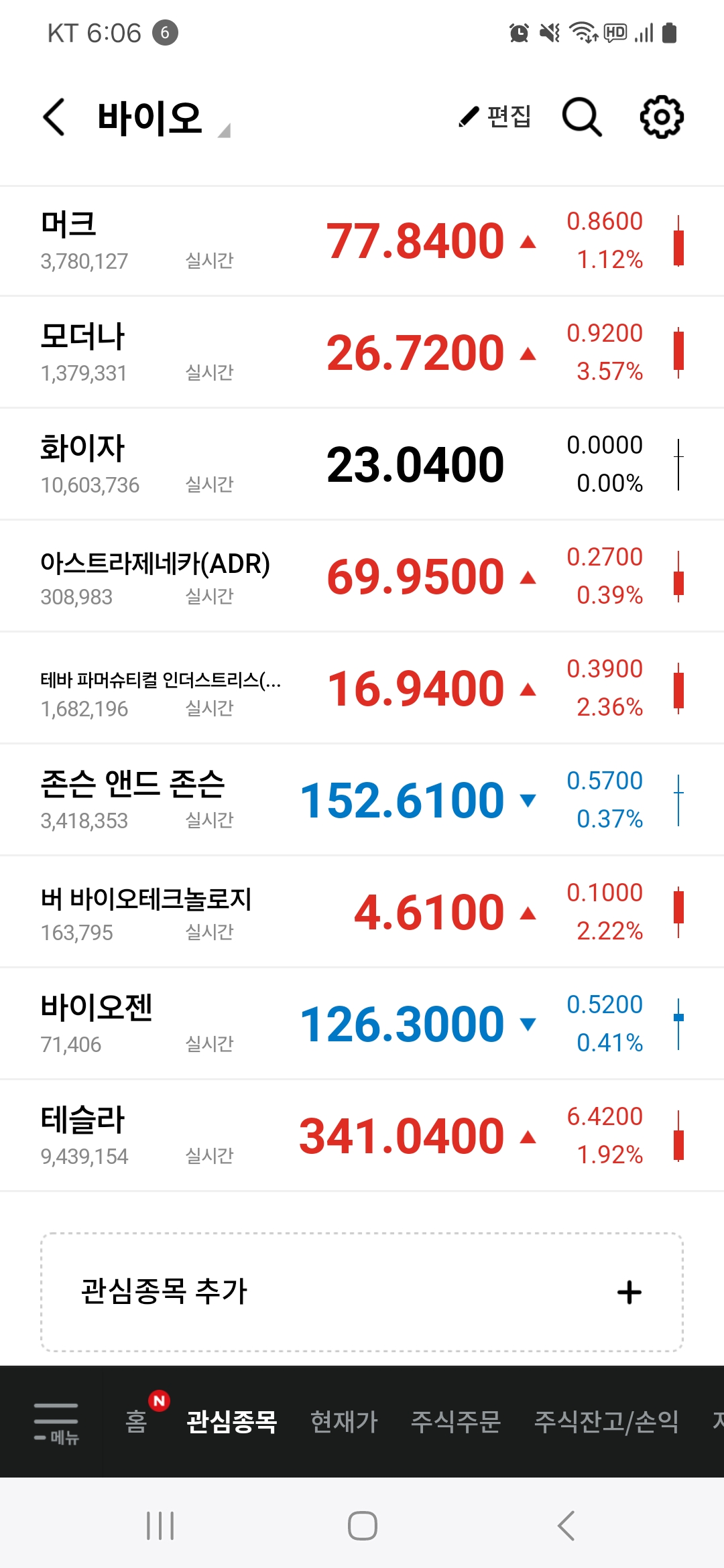Open the settings gear icon
The width and height of the screenshot is (724, 1568).
point(662,117)
